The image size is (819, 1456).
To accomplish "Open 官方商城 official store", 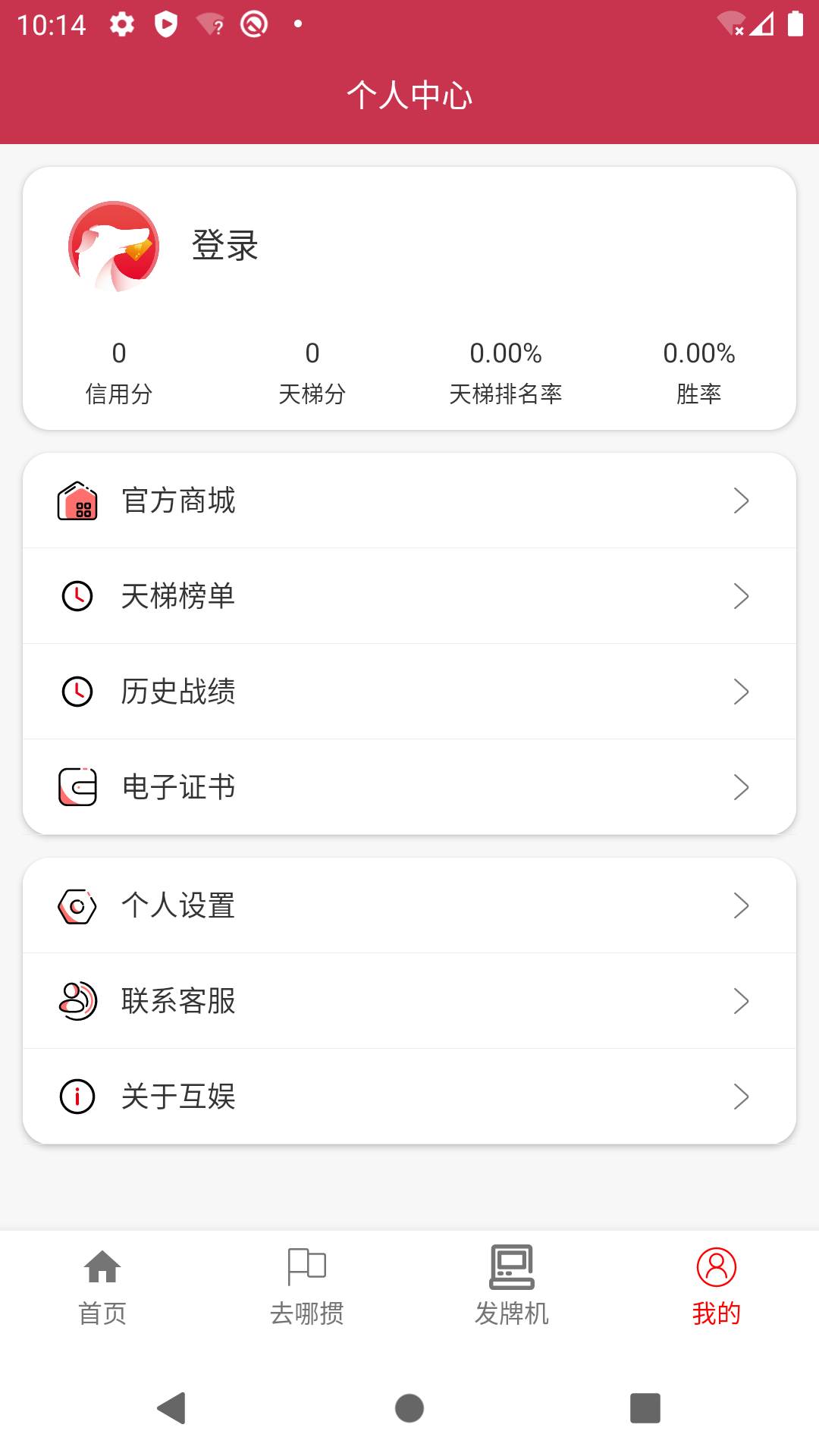I will (x=409, y=500).
